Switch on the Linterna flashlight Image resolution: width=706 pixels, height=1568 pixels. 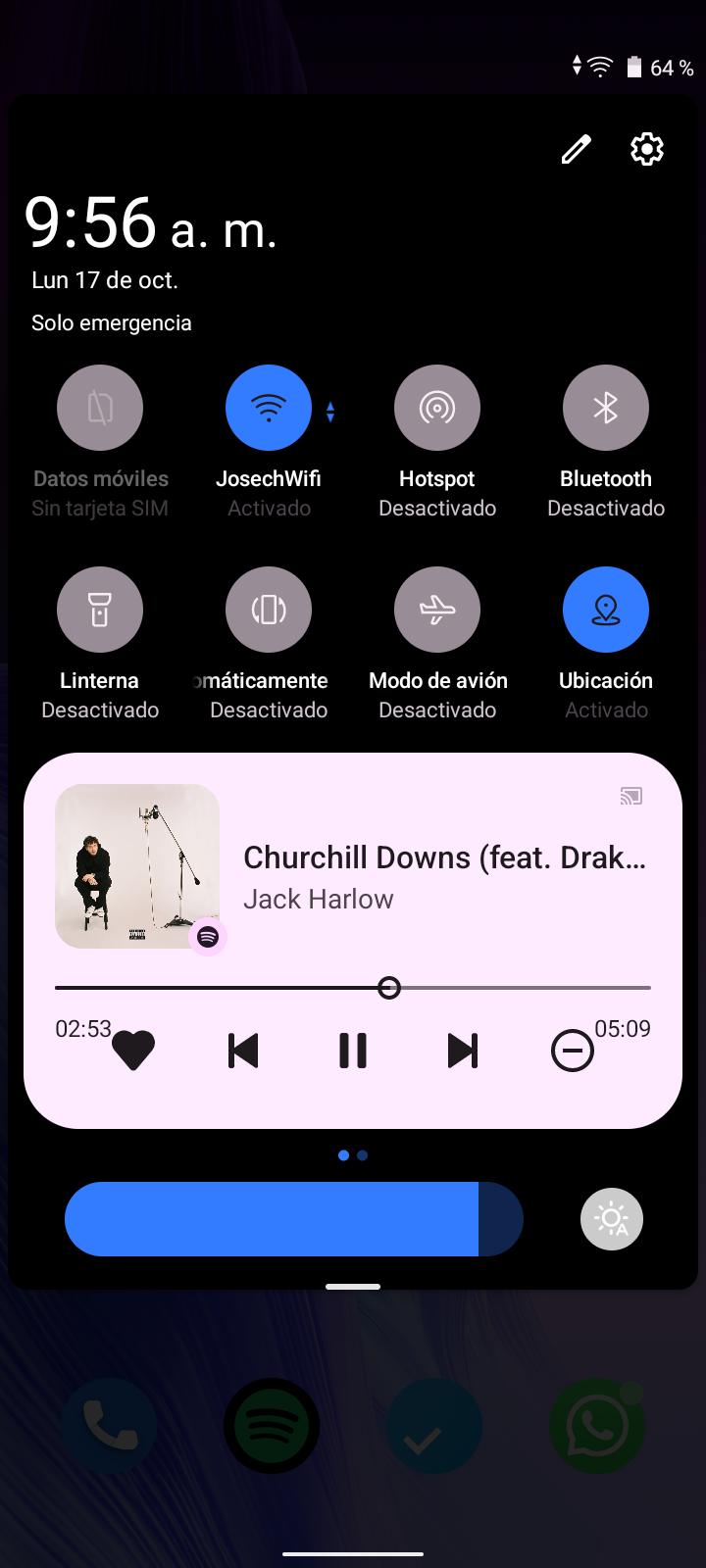click(x=100, y=610)
